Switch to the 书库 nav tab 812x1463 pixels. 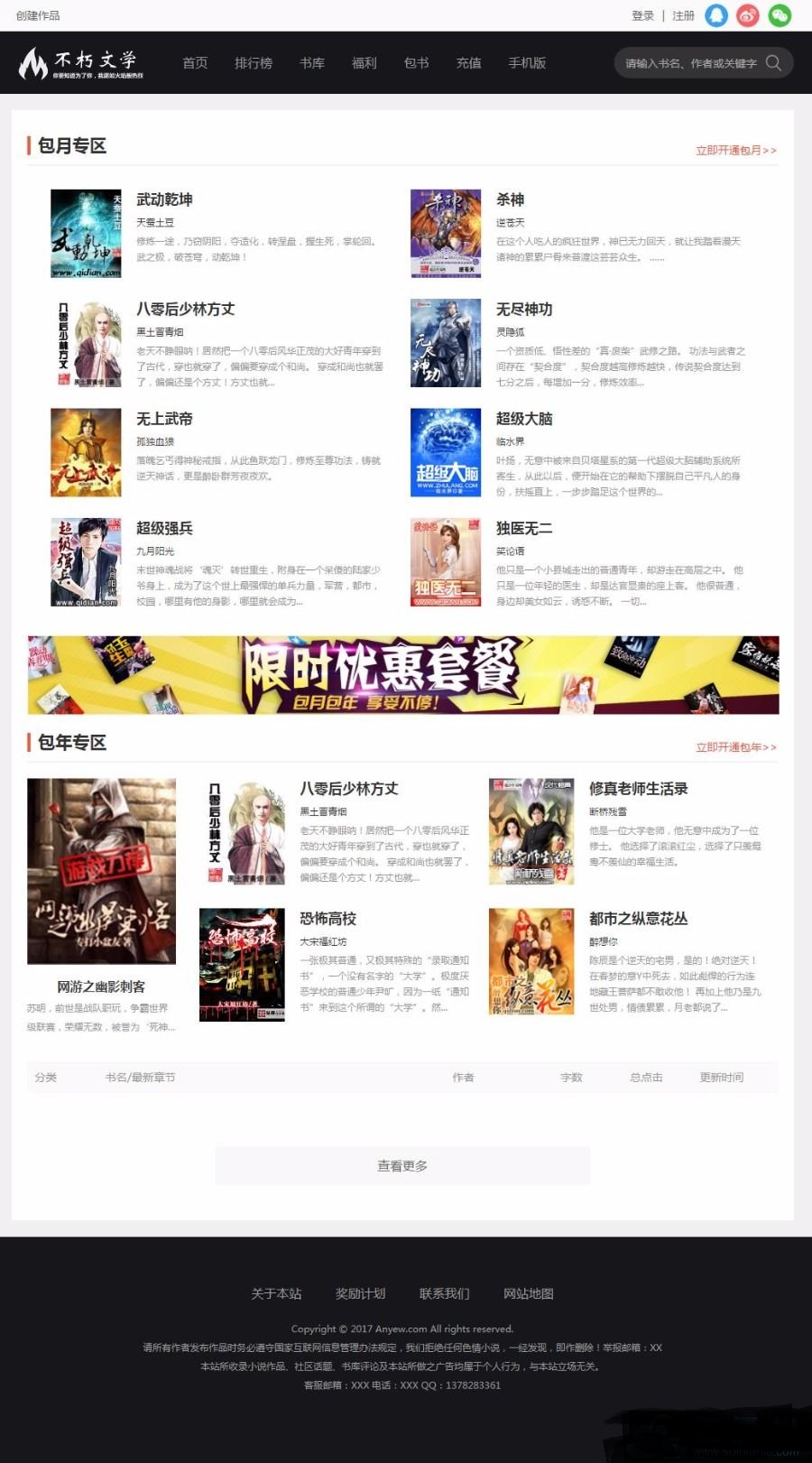311,63
